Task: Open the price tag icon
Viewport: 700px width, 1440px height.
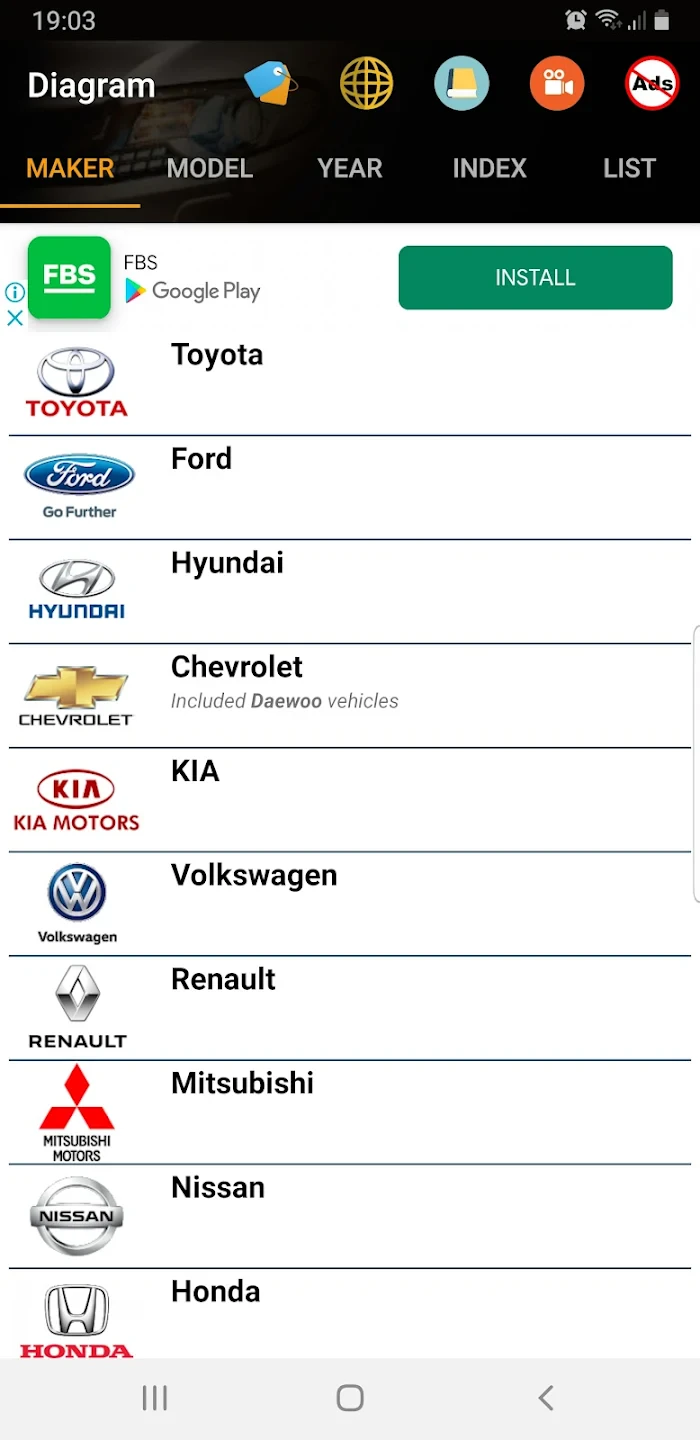Action: click(271, 83)
